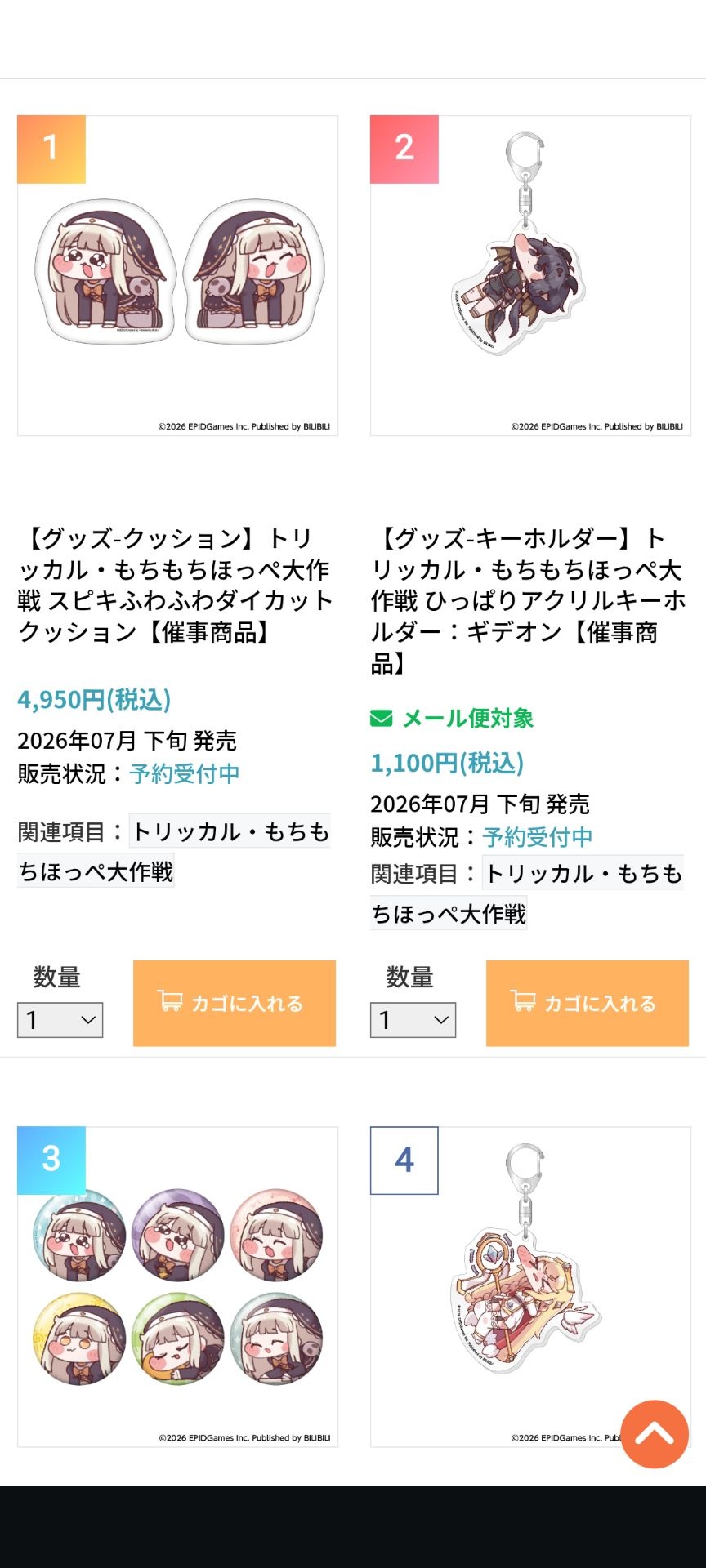This screenshot has height=1568, width=706.
Task: Open the Gideon acrylic keyholder title link
Action: 528,600
